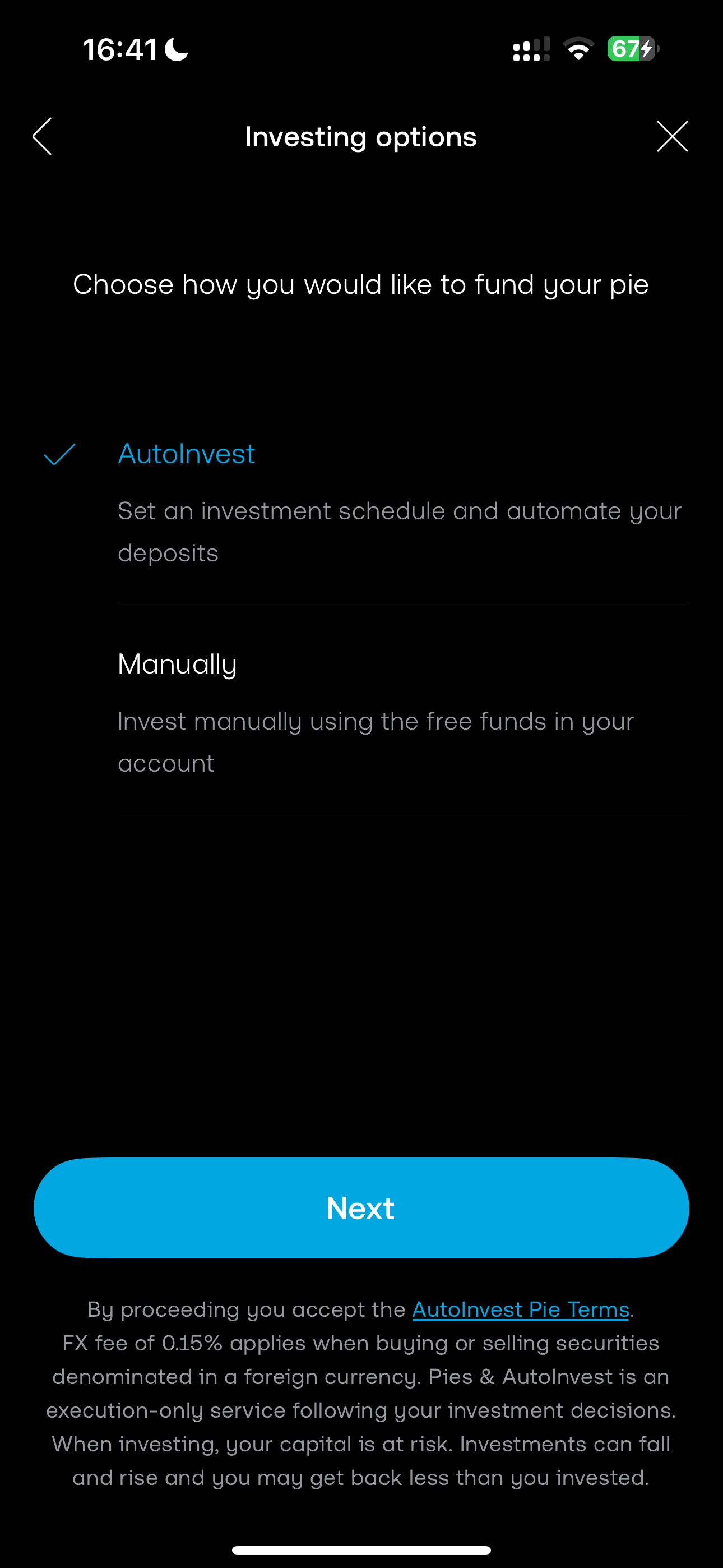This screenshot has height=1568, width=723.
Task: Expand the AutoInvest option description
Action: coord(398,531)
